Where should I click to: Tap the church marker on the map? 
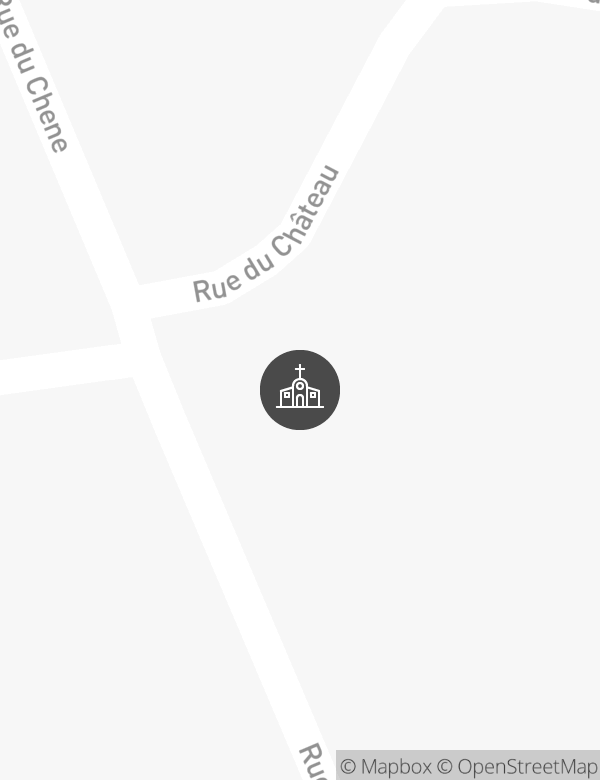pyautogui.click(x=300, y=390)
